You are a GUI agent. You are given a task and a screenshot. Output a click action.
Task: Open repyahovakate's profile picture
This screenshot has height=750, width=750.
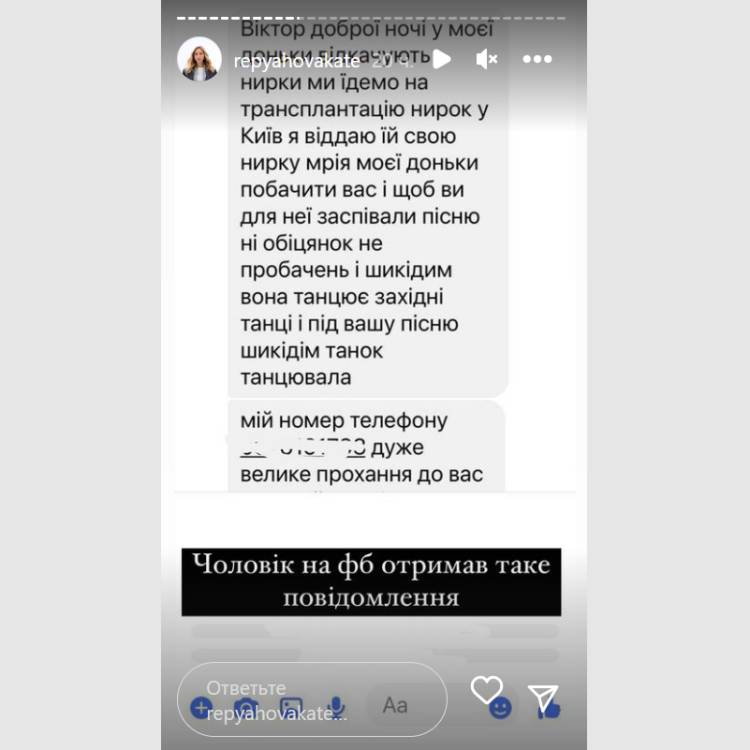199,60
